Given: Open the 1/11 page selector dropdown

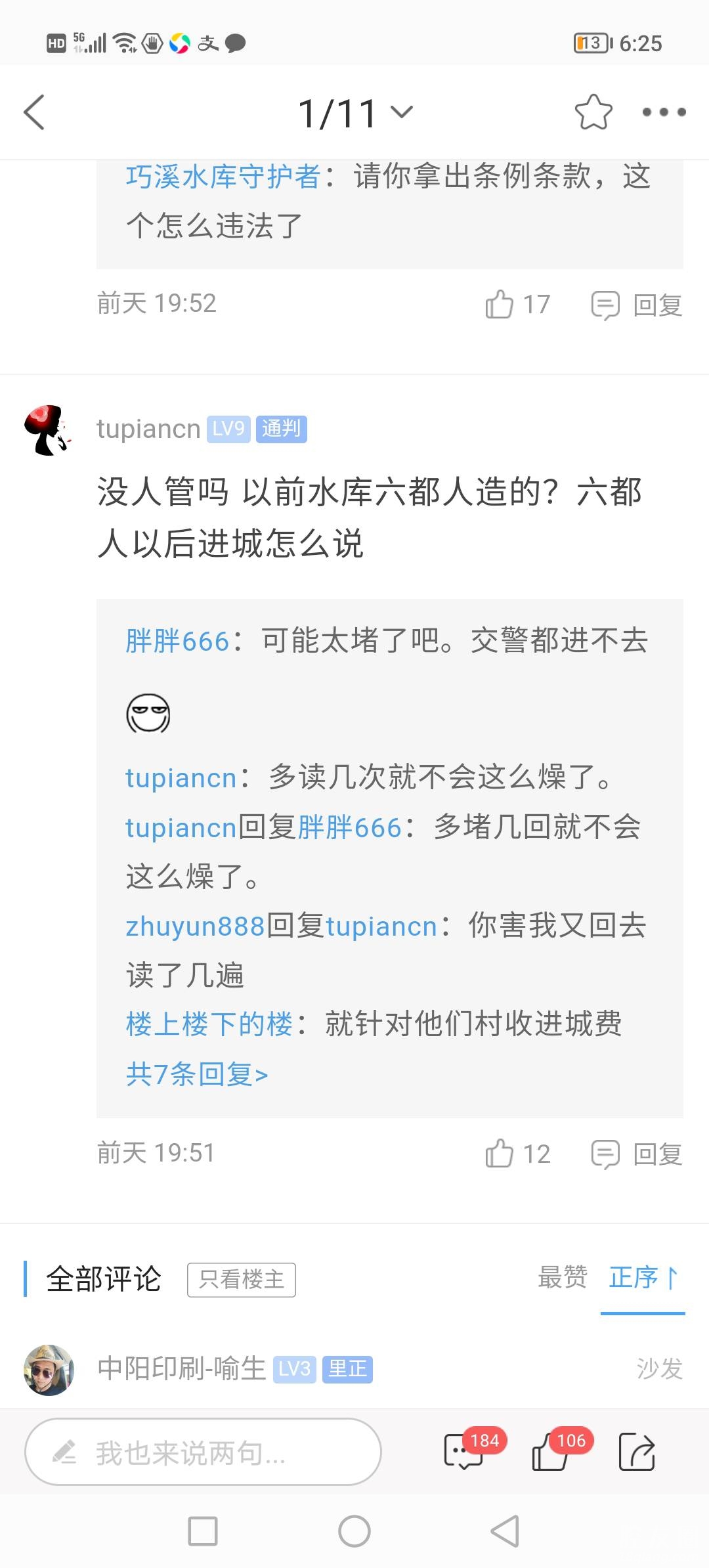Looking at the screenshot, I should (354, 113).
